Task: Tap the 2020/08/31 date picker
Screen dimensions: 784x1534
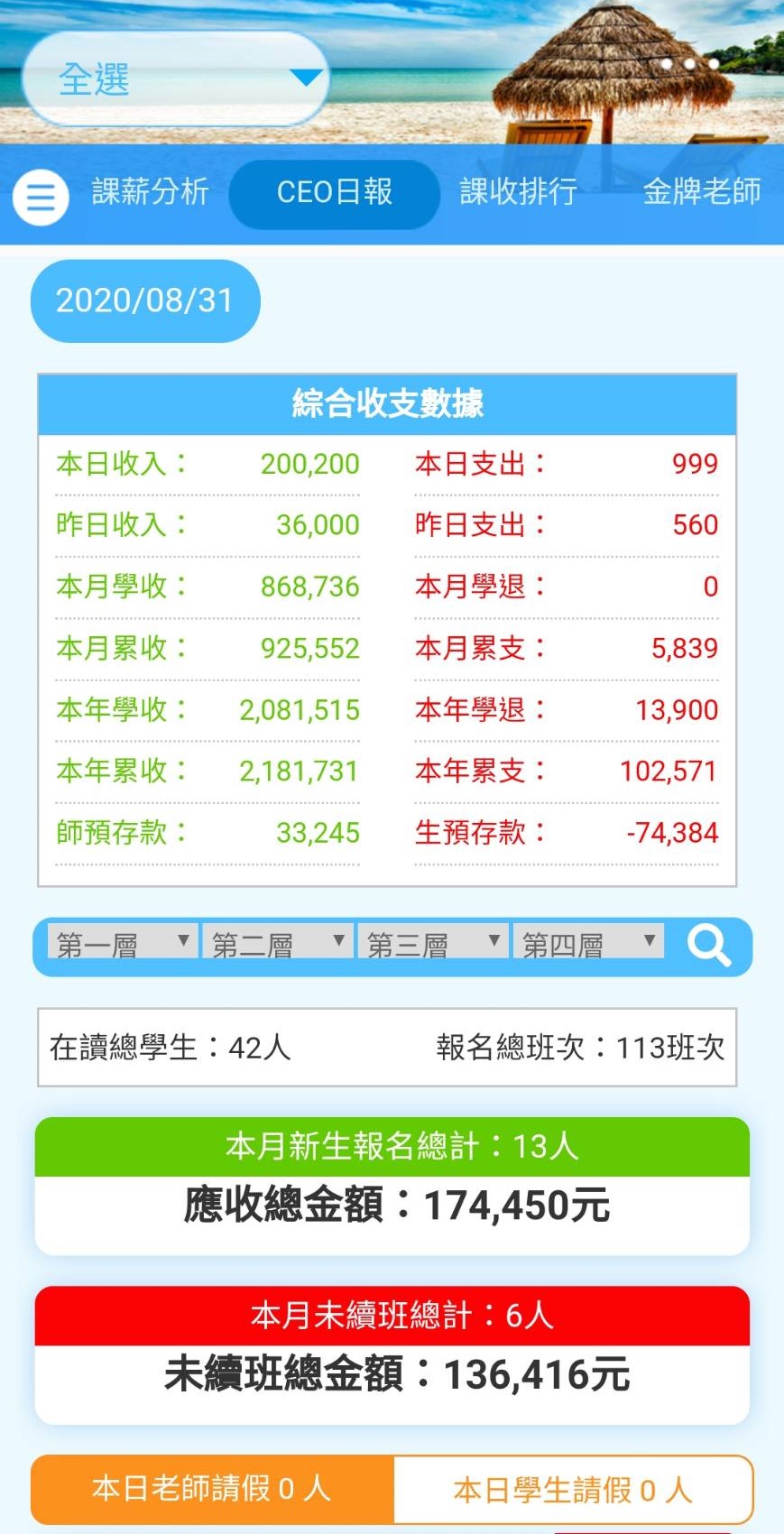Action: [x=145, y=300]
